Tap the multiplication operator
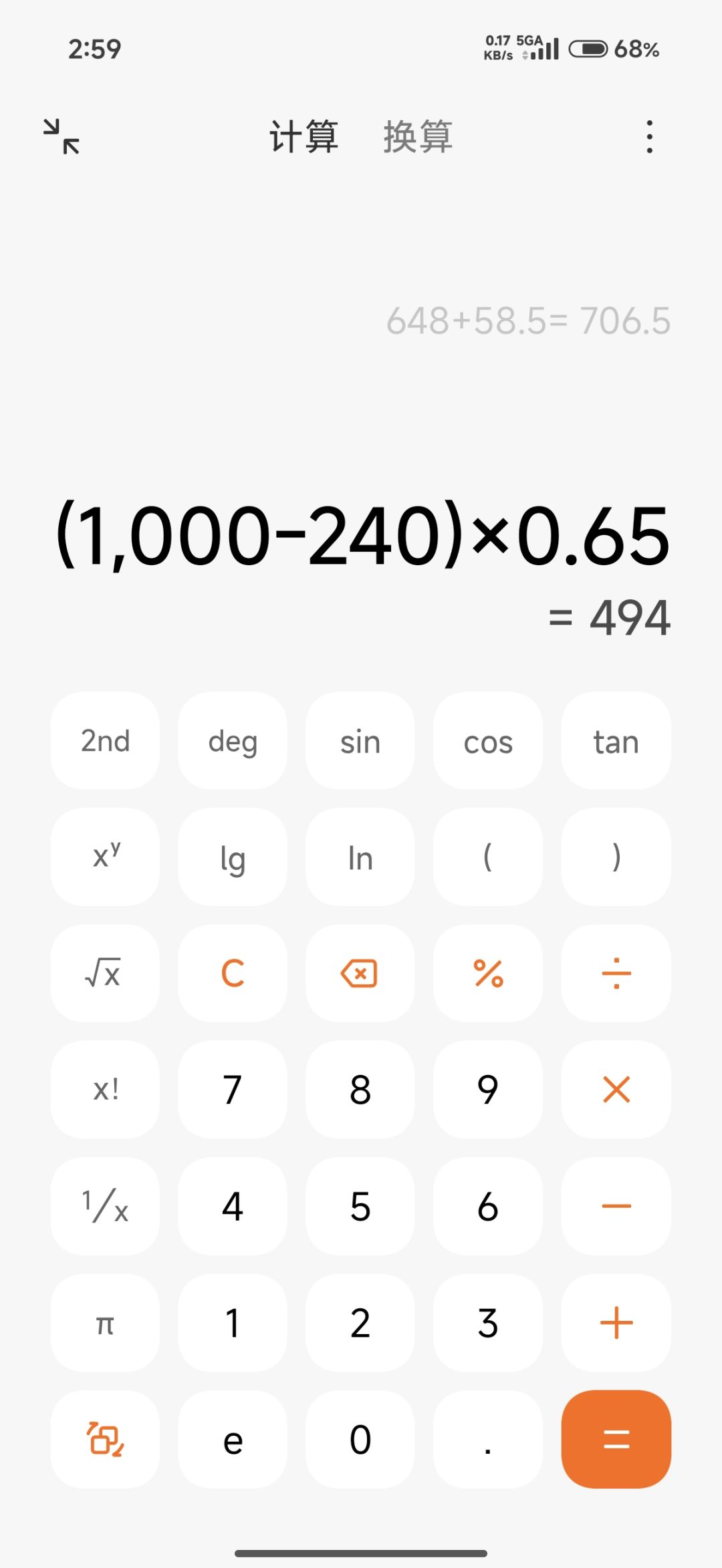The image size is (722, 1568). [x=616, y=1090]
